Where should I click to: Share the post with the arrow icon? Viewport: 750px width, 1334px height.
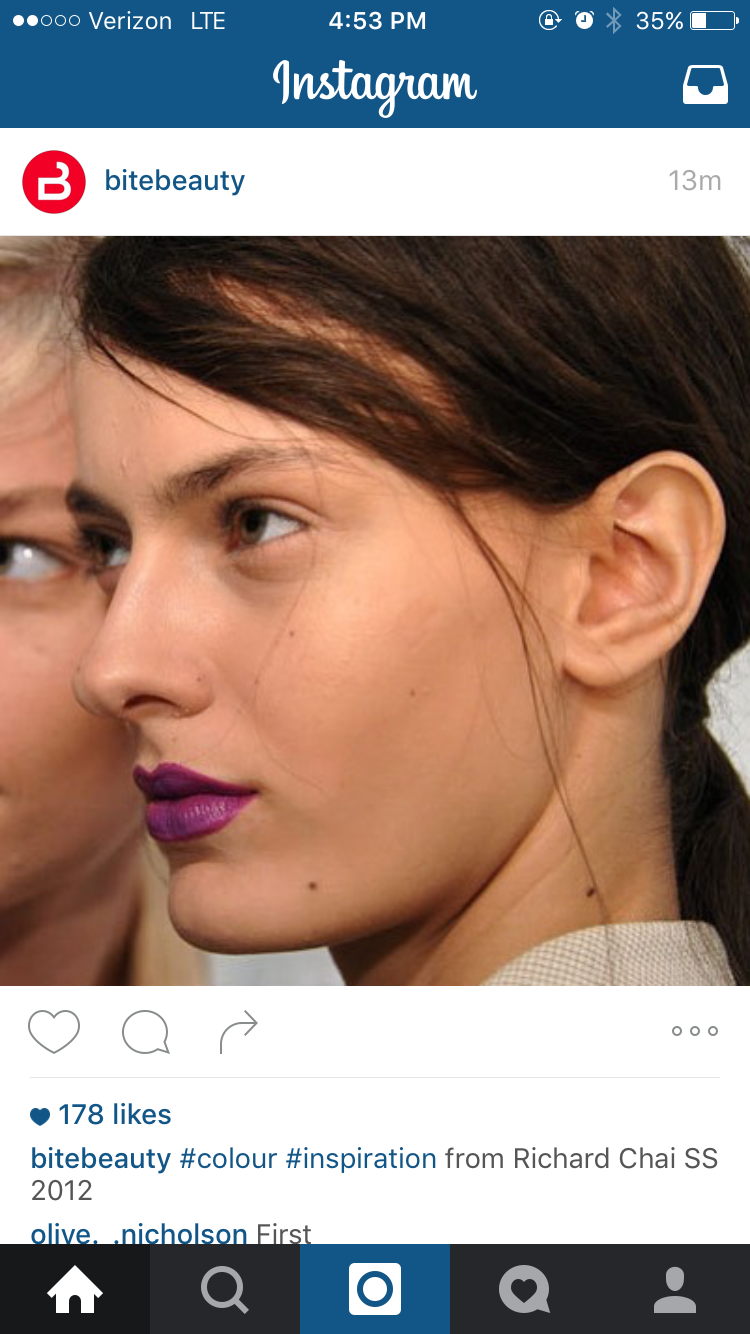coord(238,1032)
